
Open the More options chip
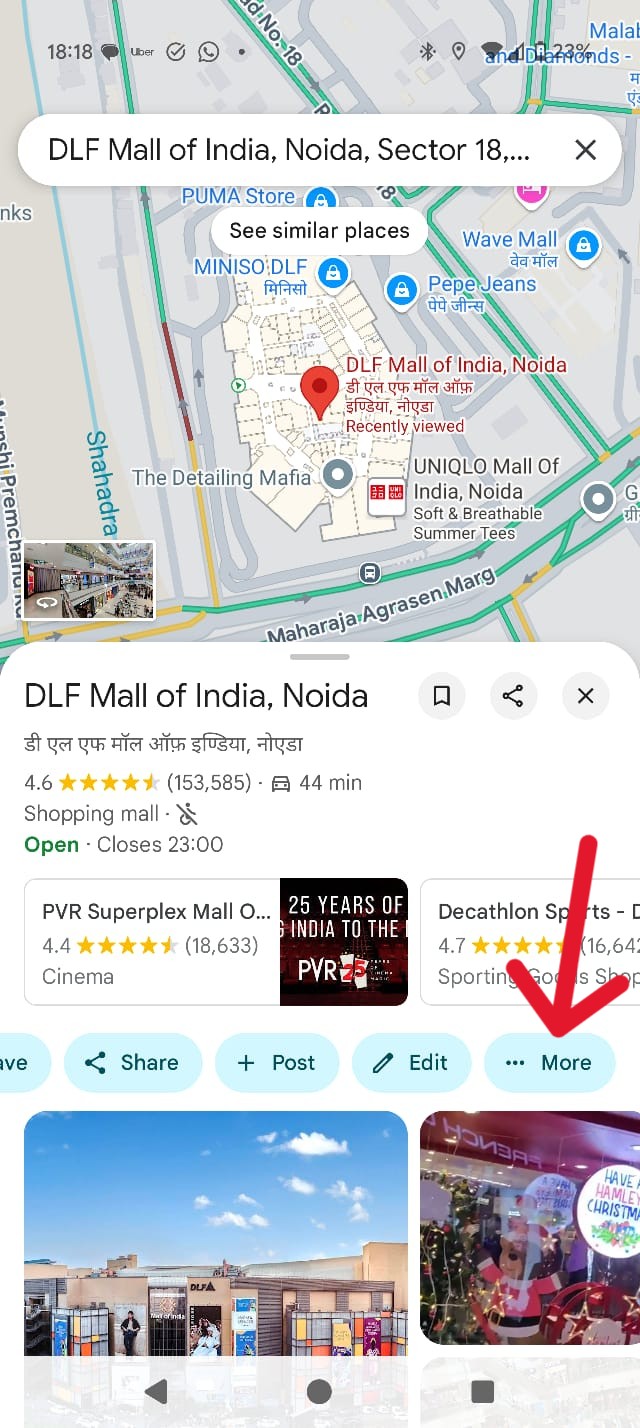[x=549, y=1063]
